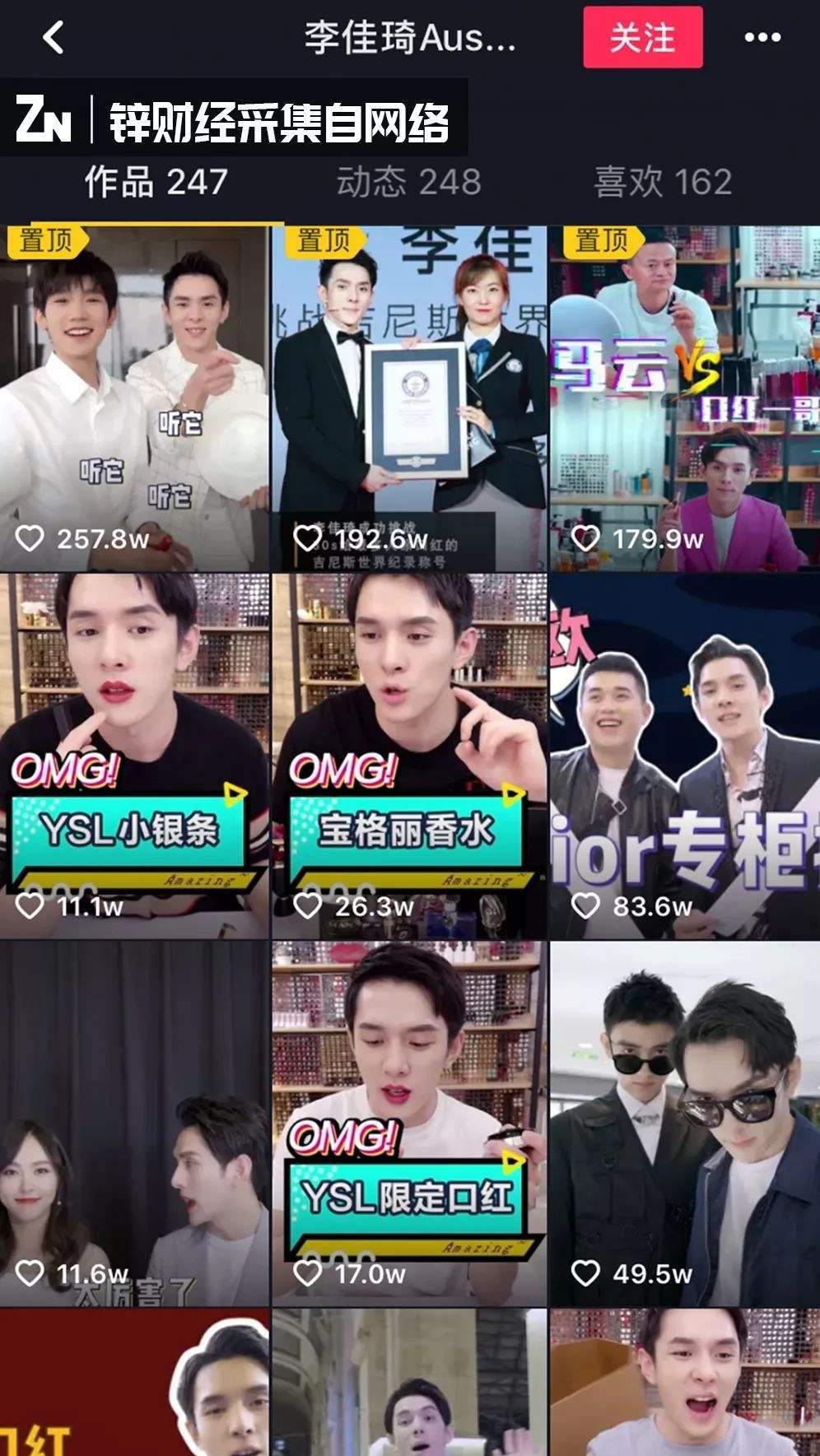Play the sunglasses video with 49.5w likes
This screenshot has width=820, height=1456.
point(684,1123)
